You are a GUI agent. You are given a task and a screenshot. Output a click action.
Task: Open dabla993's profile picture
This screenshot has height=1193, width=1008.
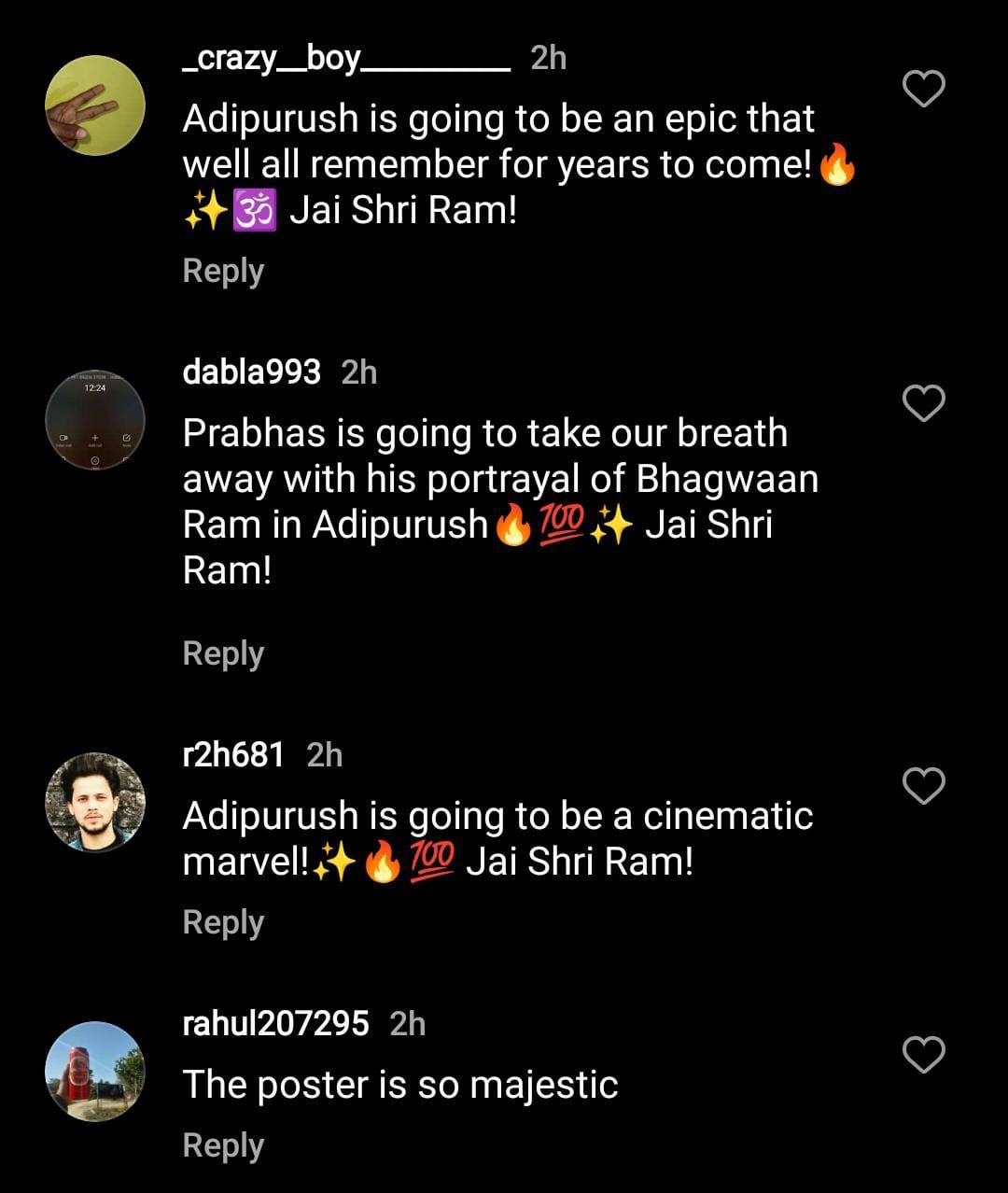(x=95, y=421)
